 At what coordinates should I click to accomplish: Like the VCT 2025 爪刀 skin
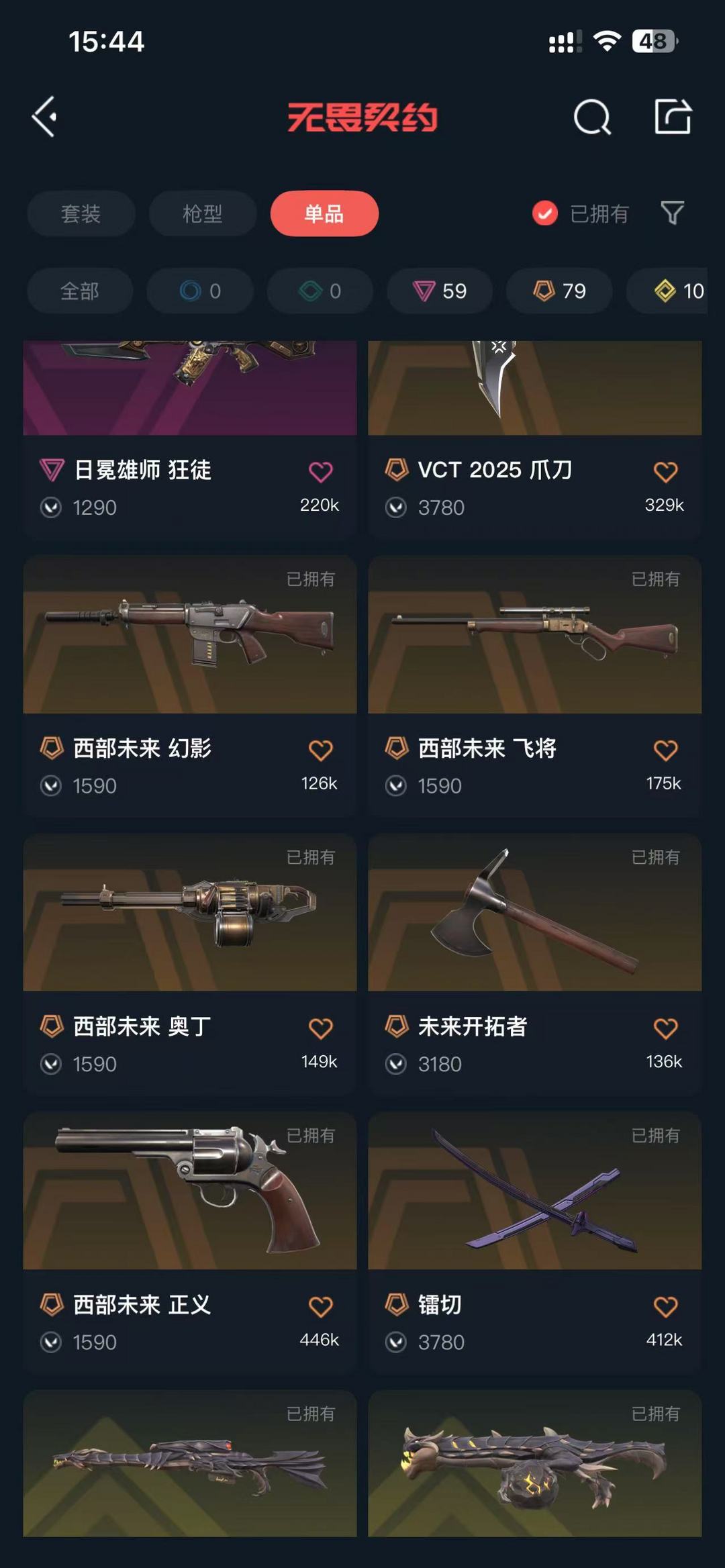tap(665, 472)
